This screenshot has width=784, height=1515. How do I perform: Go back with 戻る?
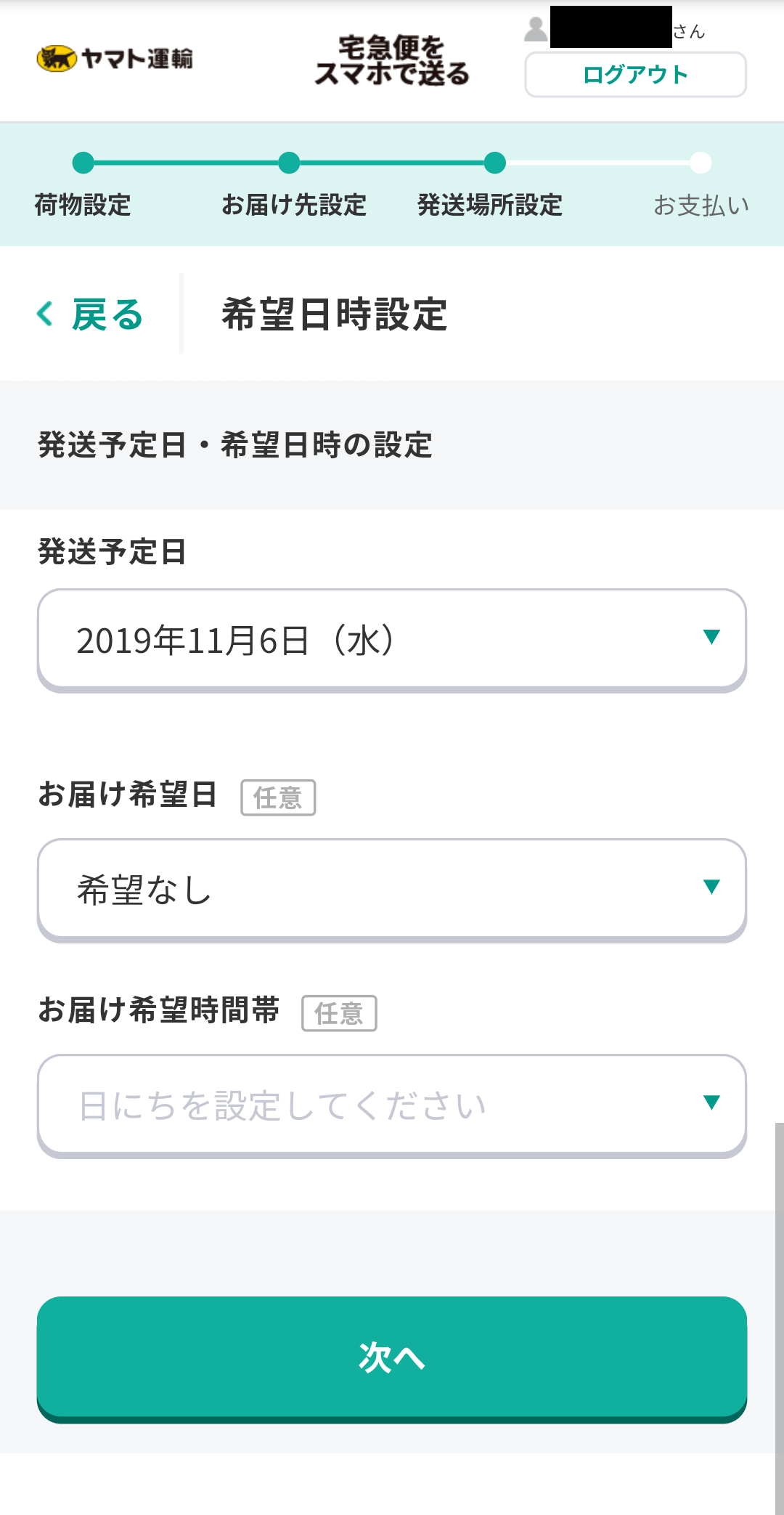pos(90,314)
